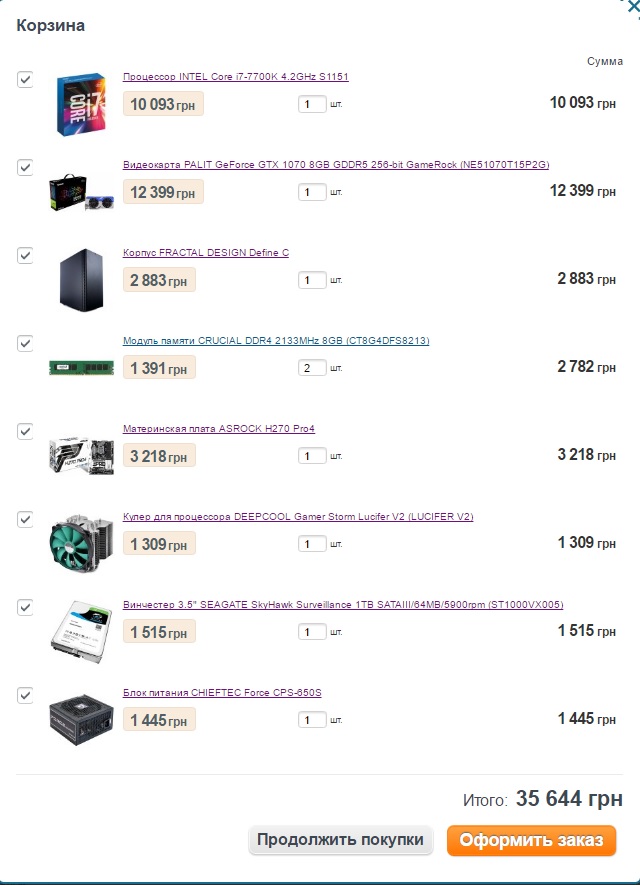Tap Оформить заказ to checkout
Image resolution: width=640 pixels, height=885 pixels.
tap(531, 840)
